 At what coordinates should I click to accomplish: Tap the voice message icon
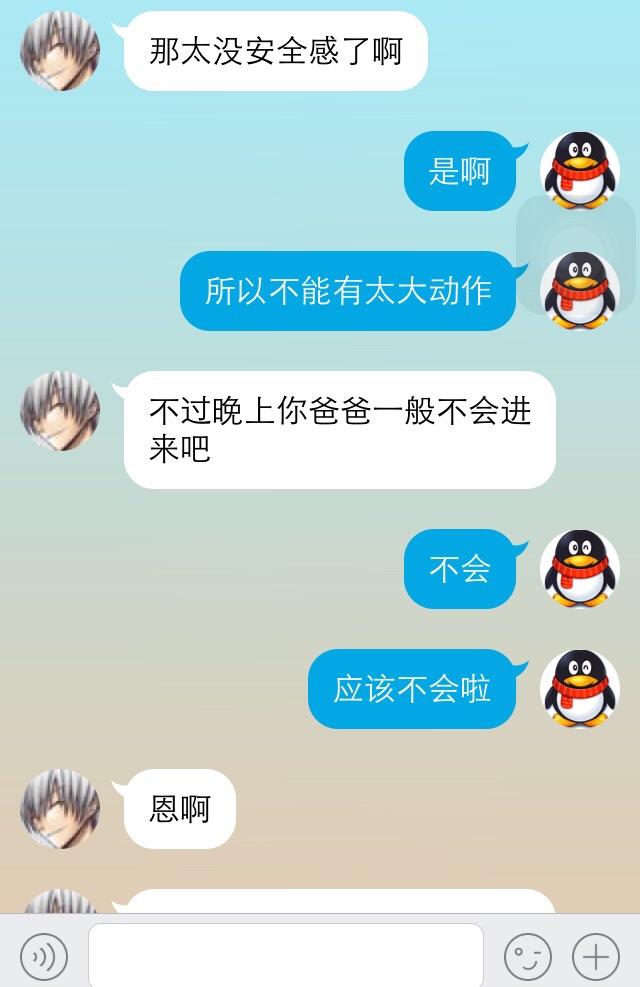(x=44, y=957)
